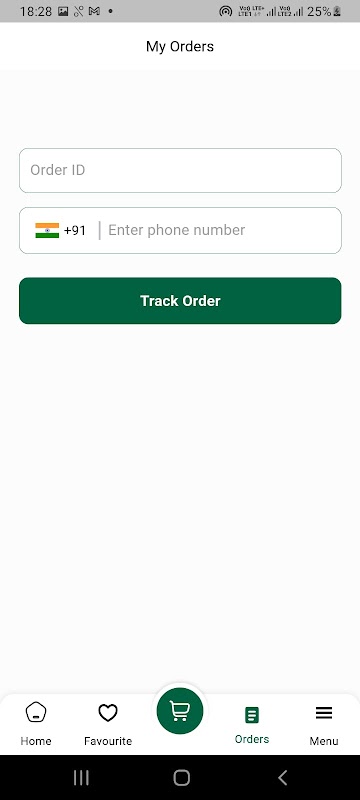Go to the Home tab
Screen dimensions: 360x800
(36, 724)
